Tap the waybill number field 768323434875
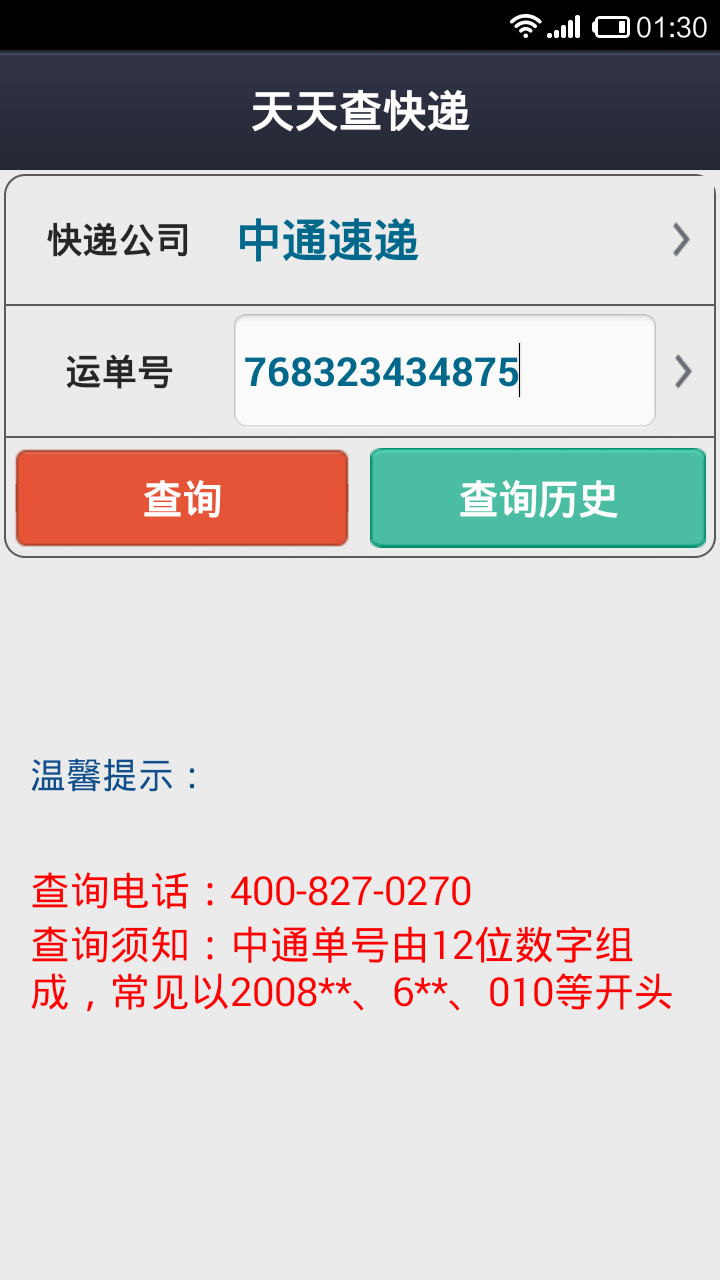Viewport: 720px width, 1280px height. click(444, 371)
